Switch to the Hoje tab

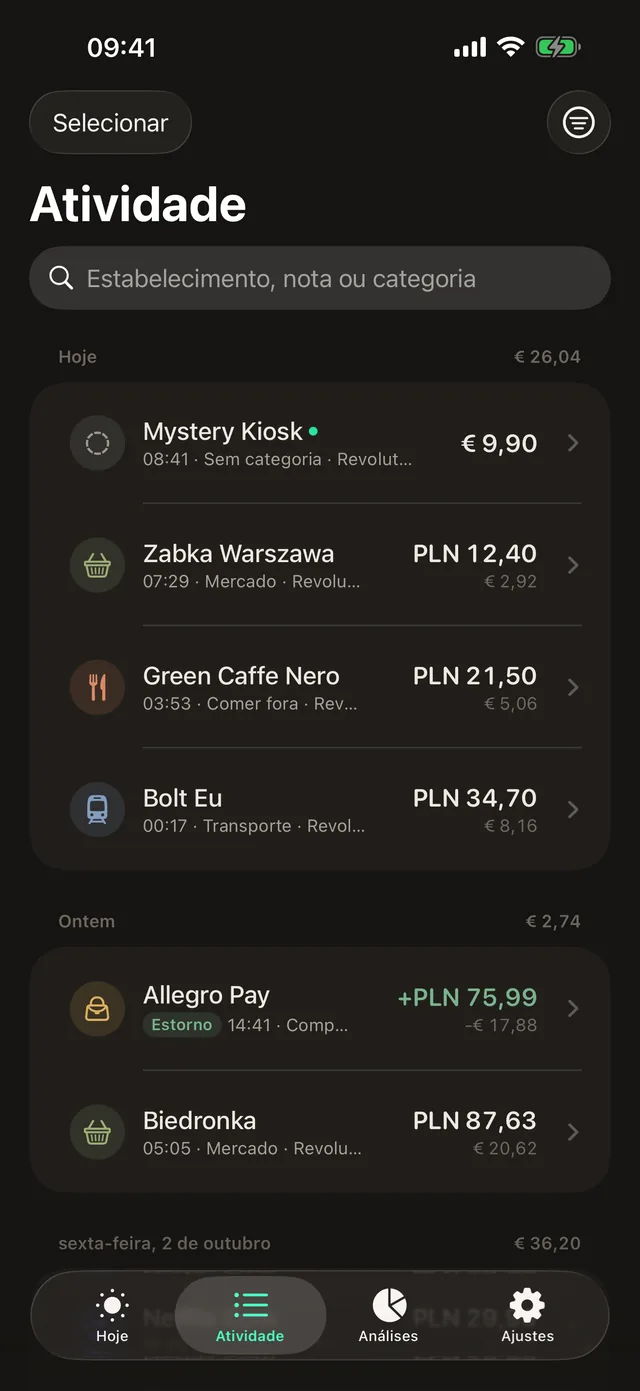point(112,1315)
